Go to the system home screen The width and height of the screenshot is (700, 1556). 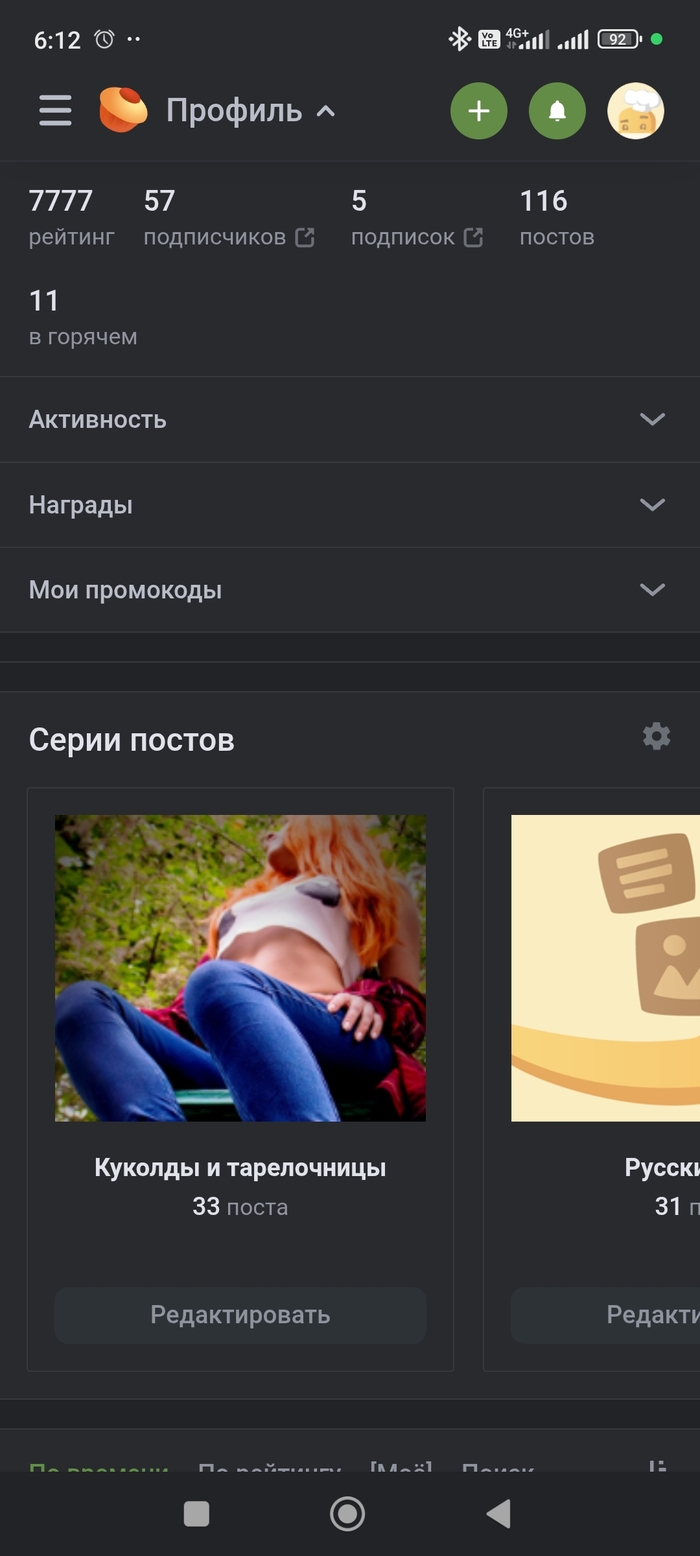coord(347,1514)
